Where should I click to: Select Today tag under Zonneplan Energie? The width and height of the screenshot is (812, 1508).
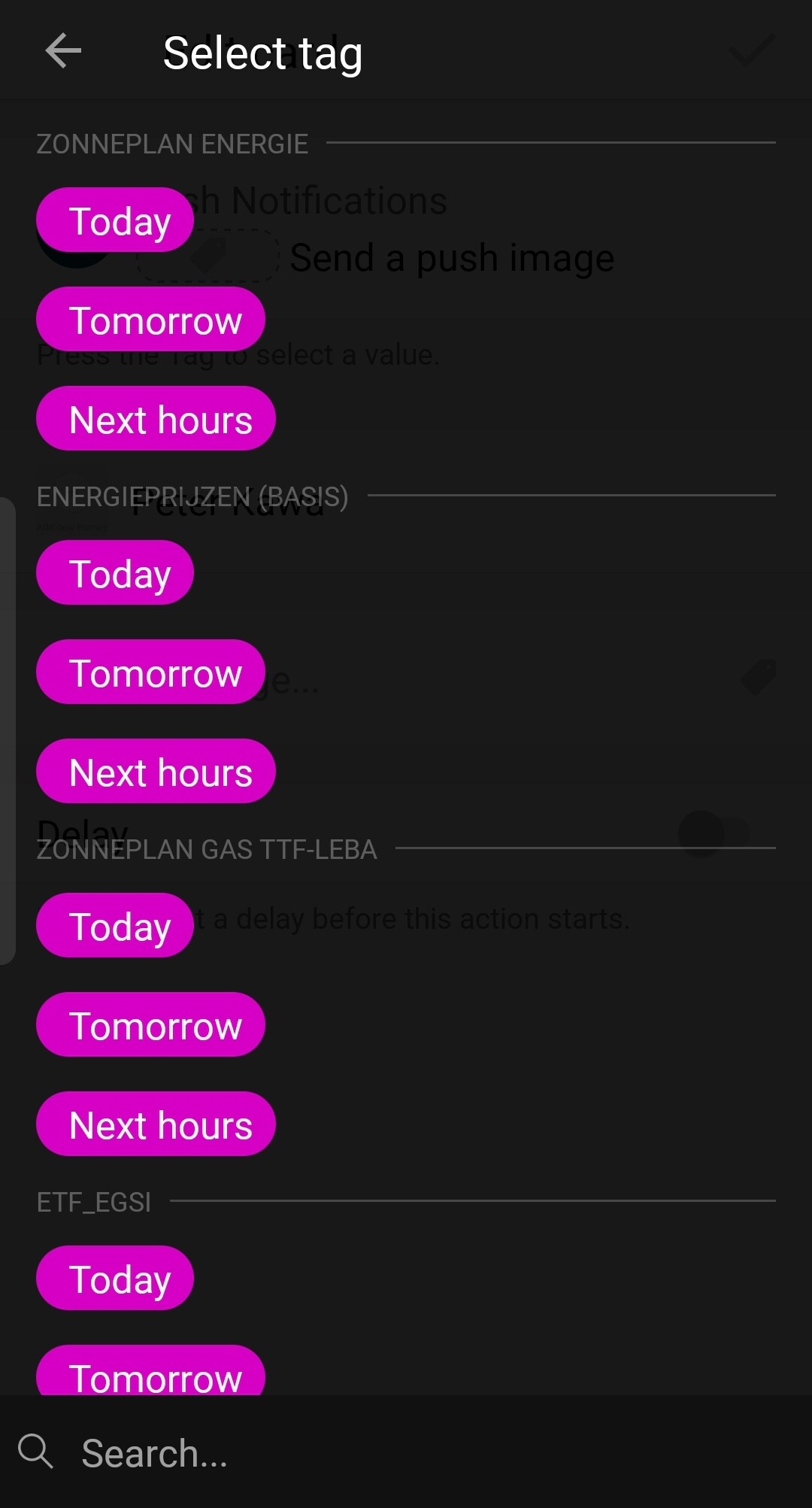pyautogui.click(x=115, y=220)
